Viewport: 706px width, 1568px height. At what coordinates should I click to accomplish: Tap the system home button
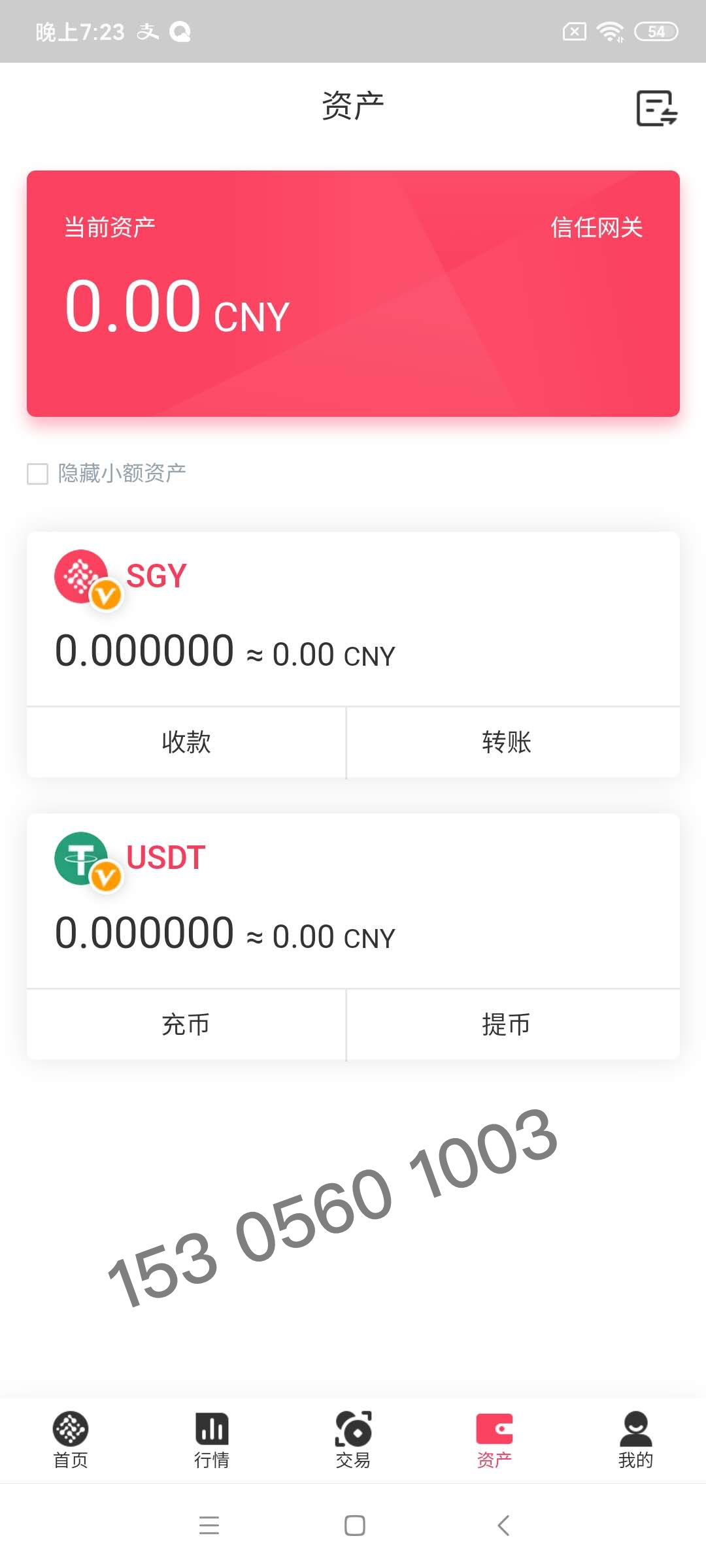pos(354,1526)
